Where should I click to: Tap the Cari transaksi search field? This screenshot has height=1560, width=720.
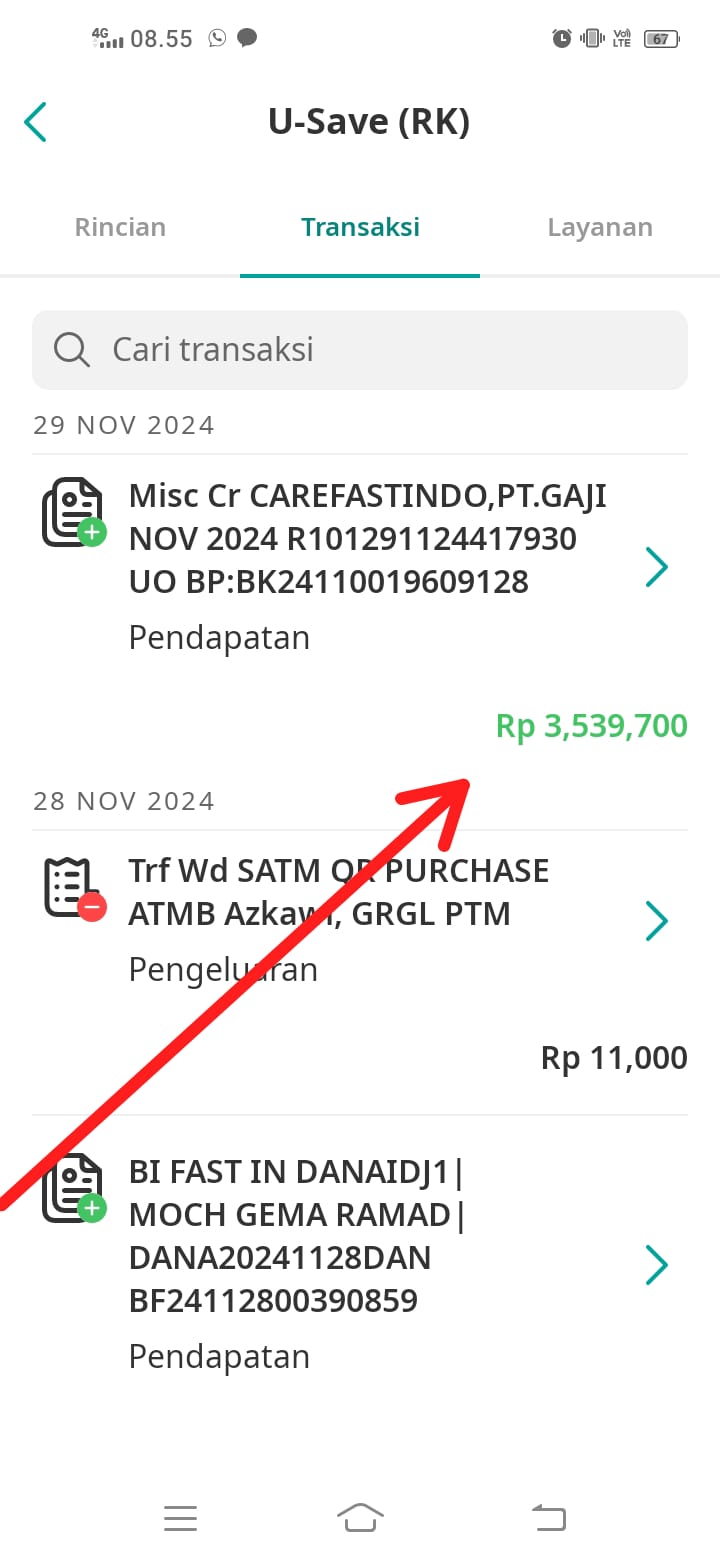coord(360,349)
